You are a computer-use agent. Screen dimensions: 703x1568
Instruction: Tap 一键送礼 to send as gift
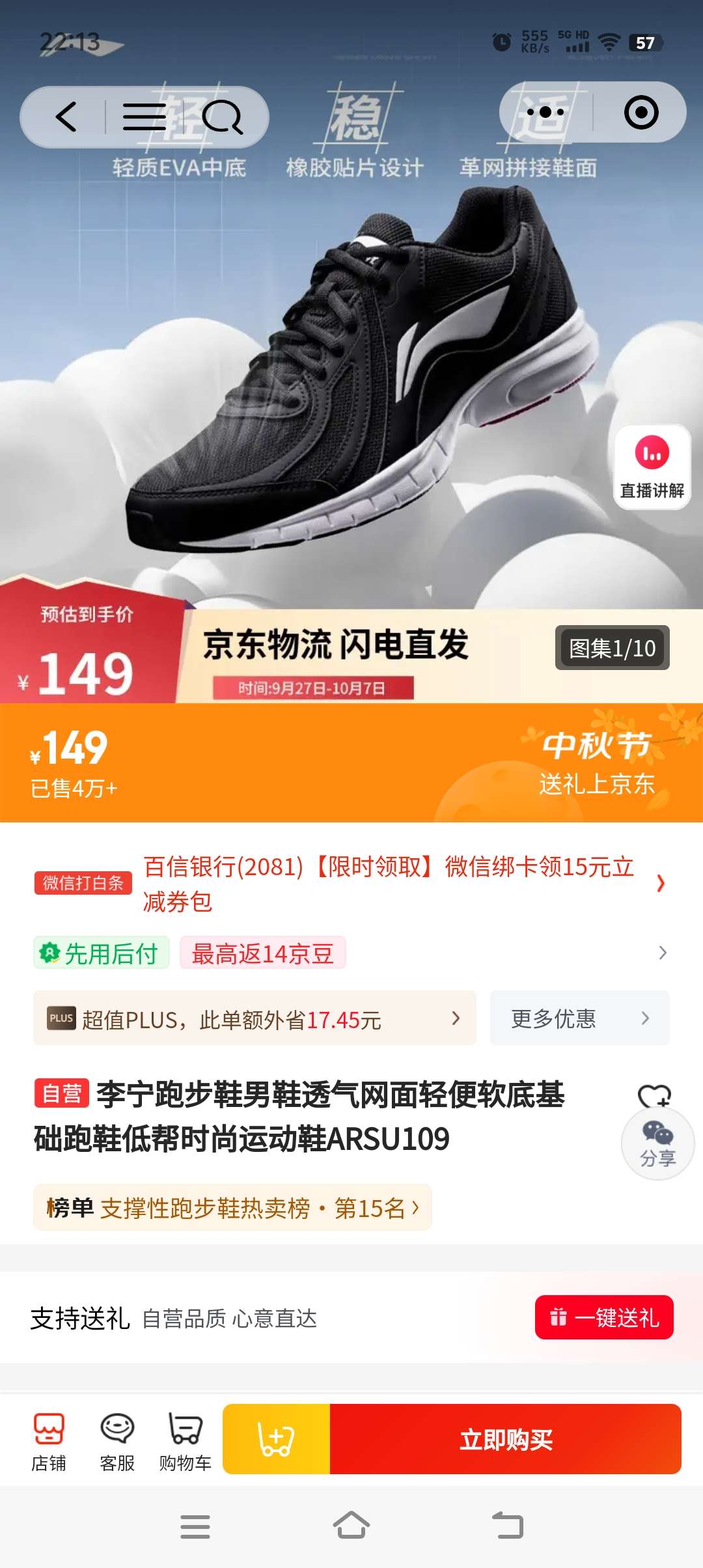tap(603, 1317)
